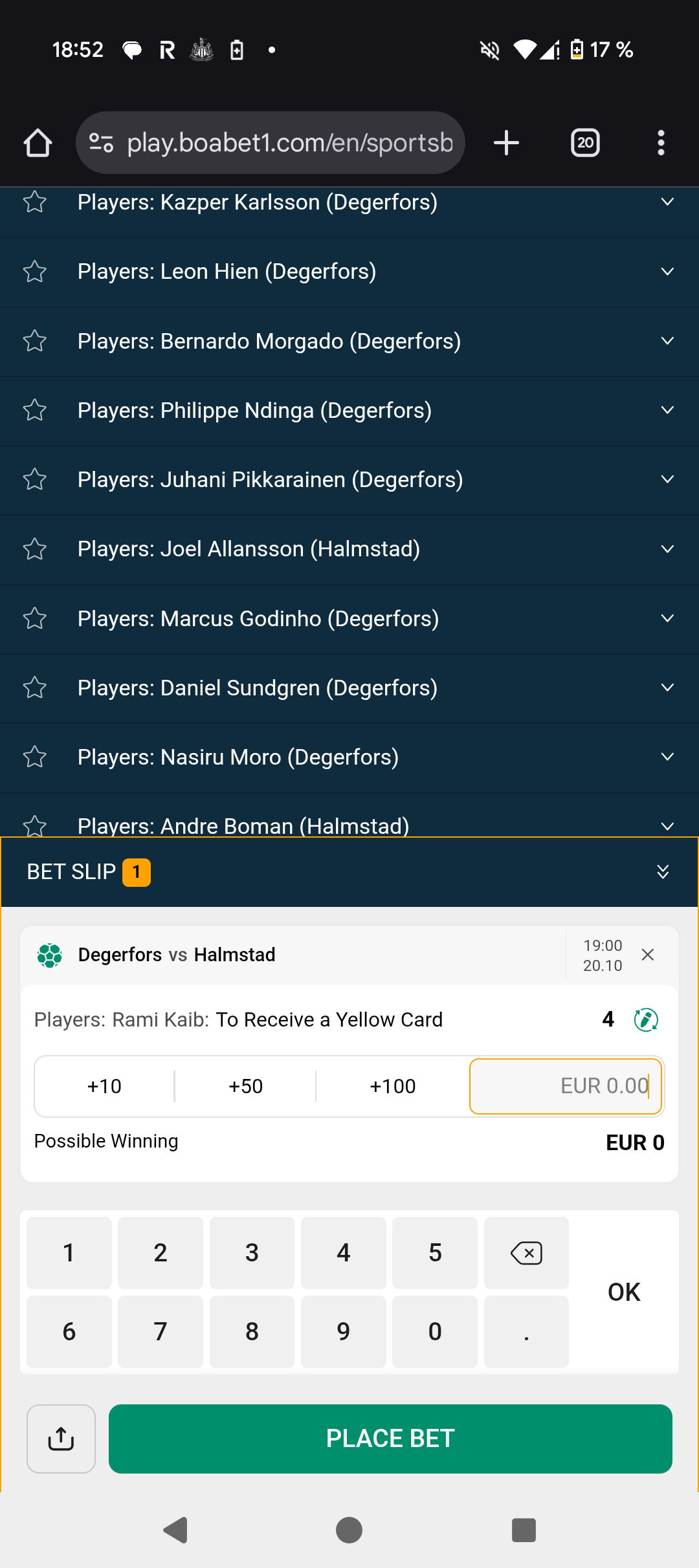The width and height of the screenshot is (699, 1568).
Task: Share the bet slip
Action: pos(61,1439)
